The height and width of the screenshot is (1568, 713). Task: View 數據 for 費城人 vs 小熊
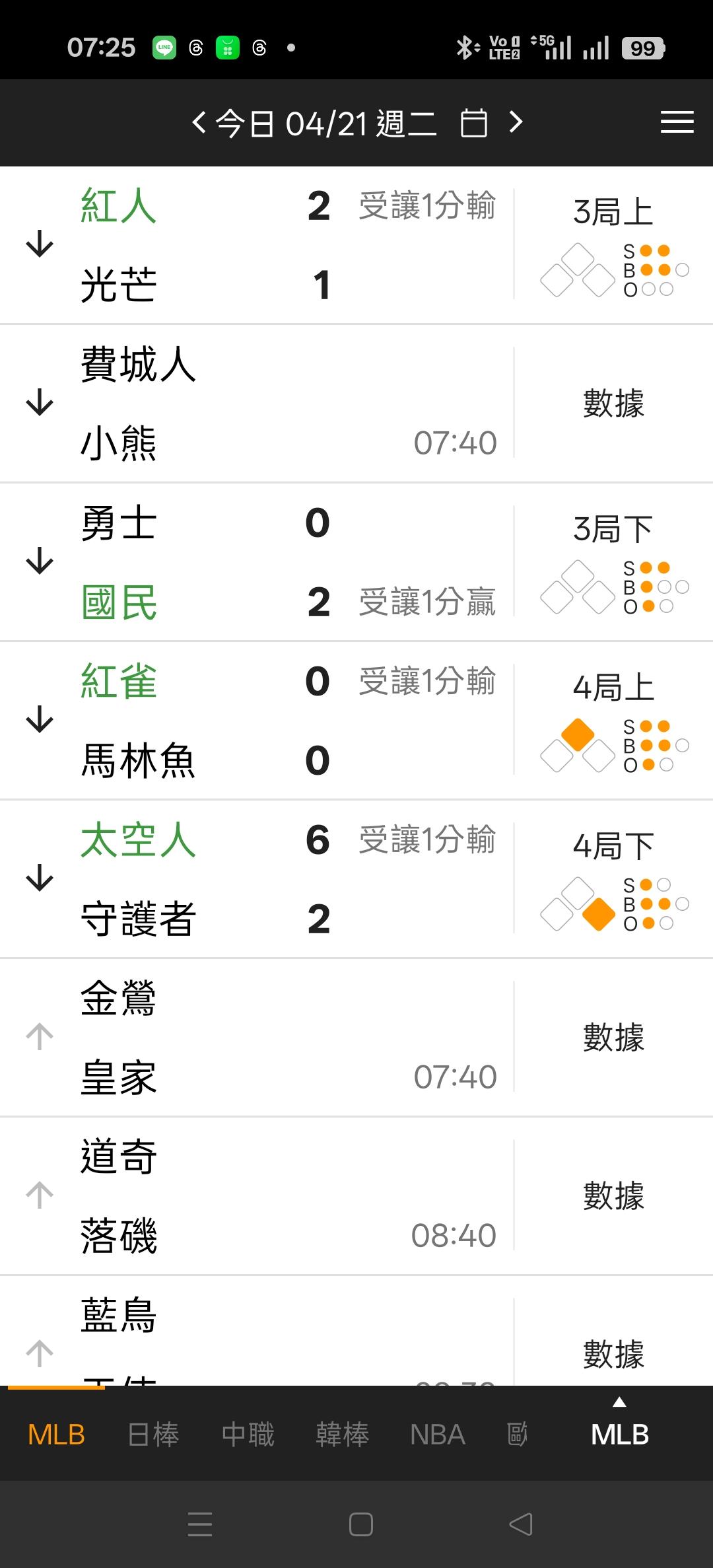[613, 403]
